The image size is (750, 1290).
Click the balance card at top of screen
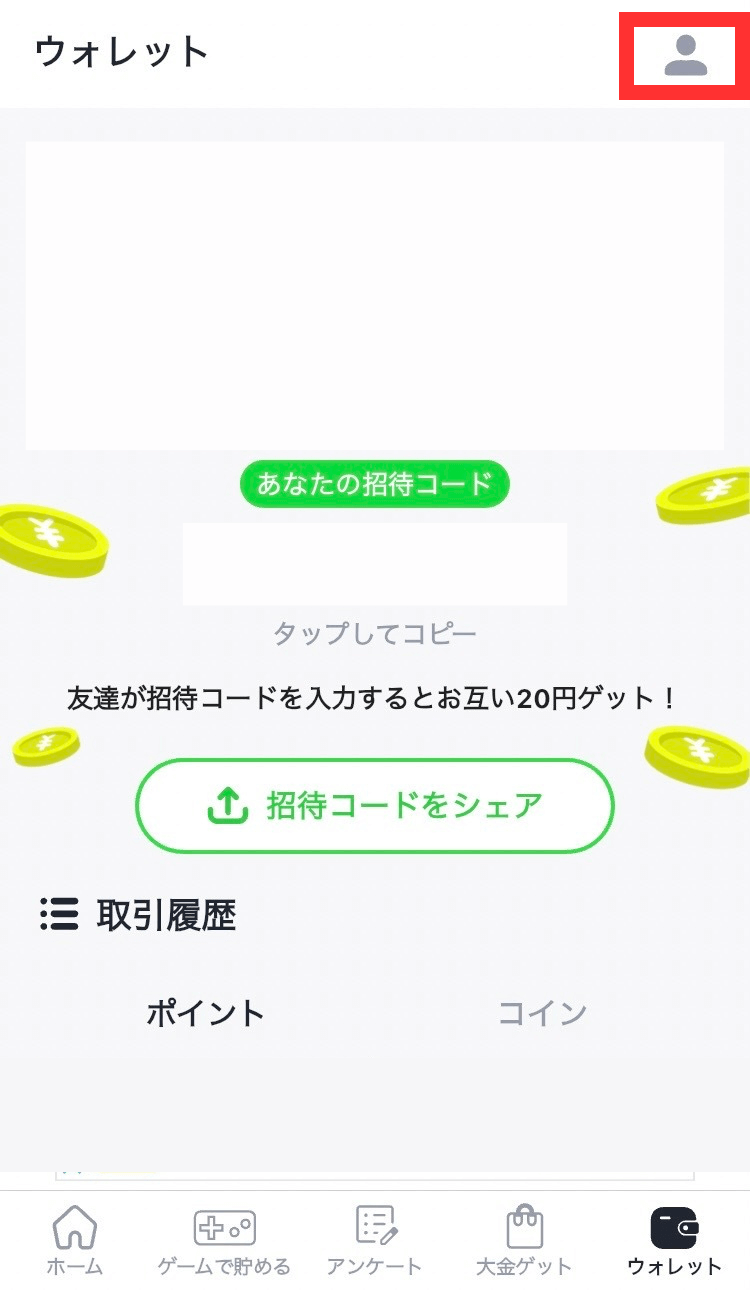[x=374, y=295]
